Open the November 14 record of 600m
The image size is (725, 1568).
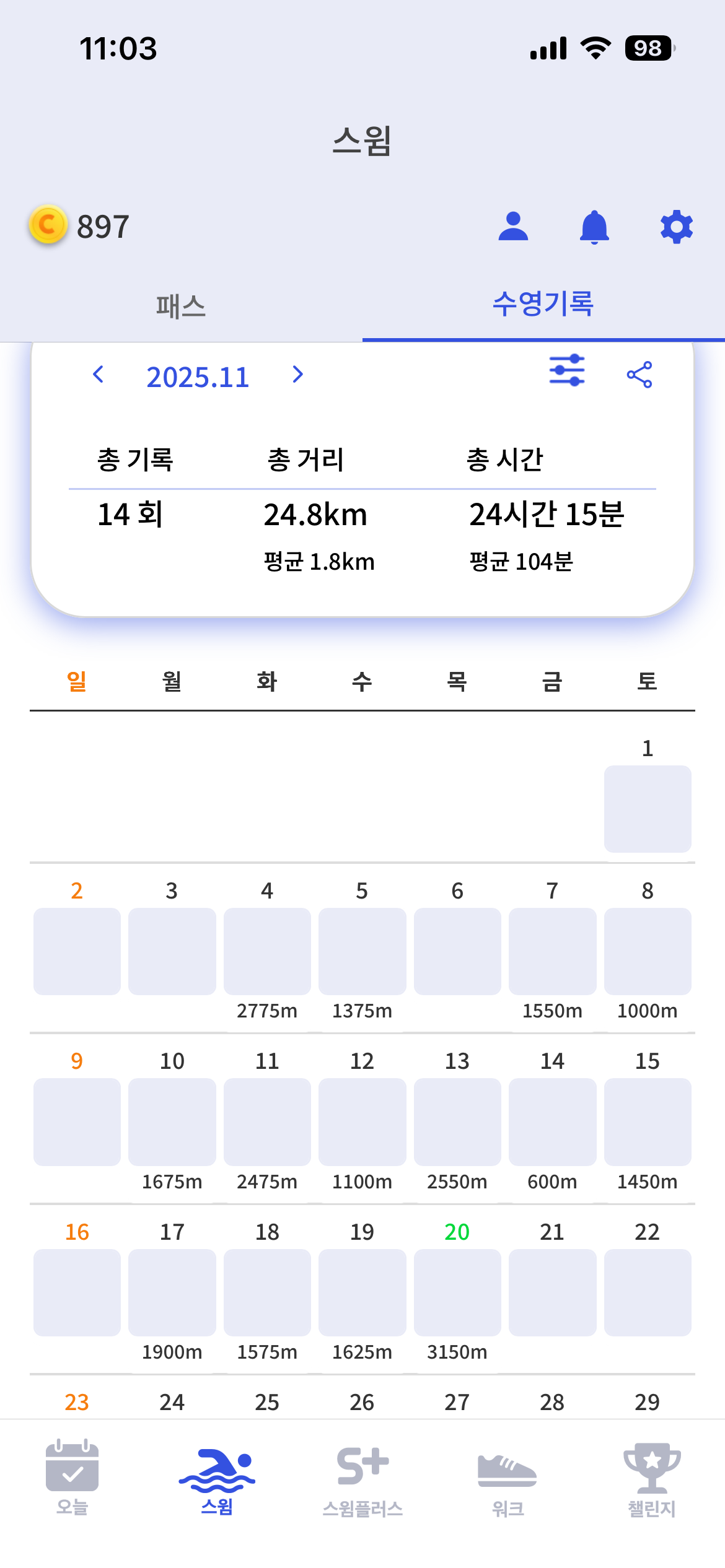[552, 1123]
